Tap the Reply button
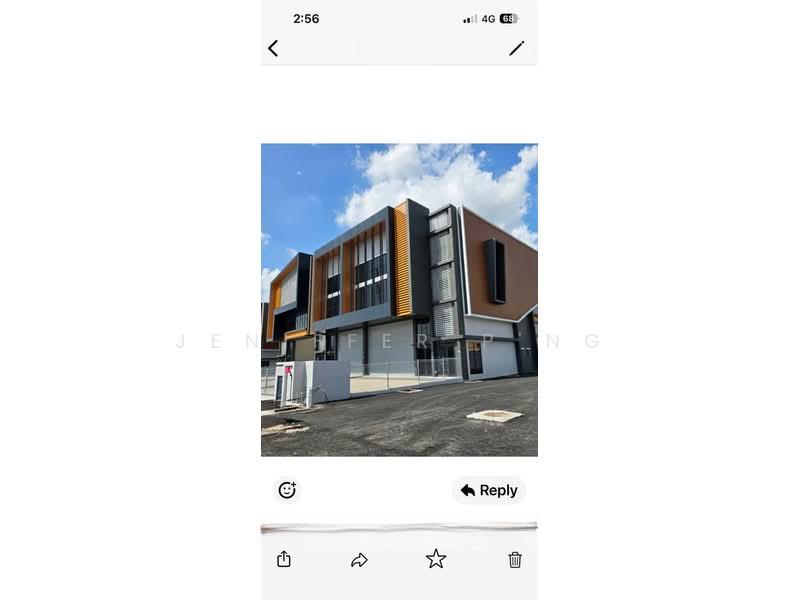Viewport: 800px width, 600px height. 489,490
